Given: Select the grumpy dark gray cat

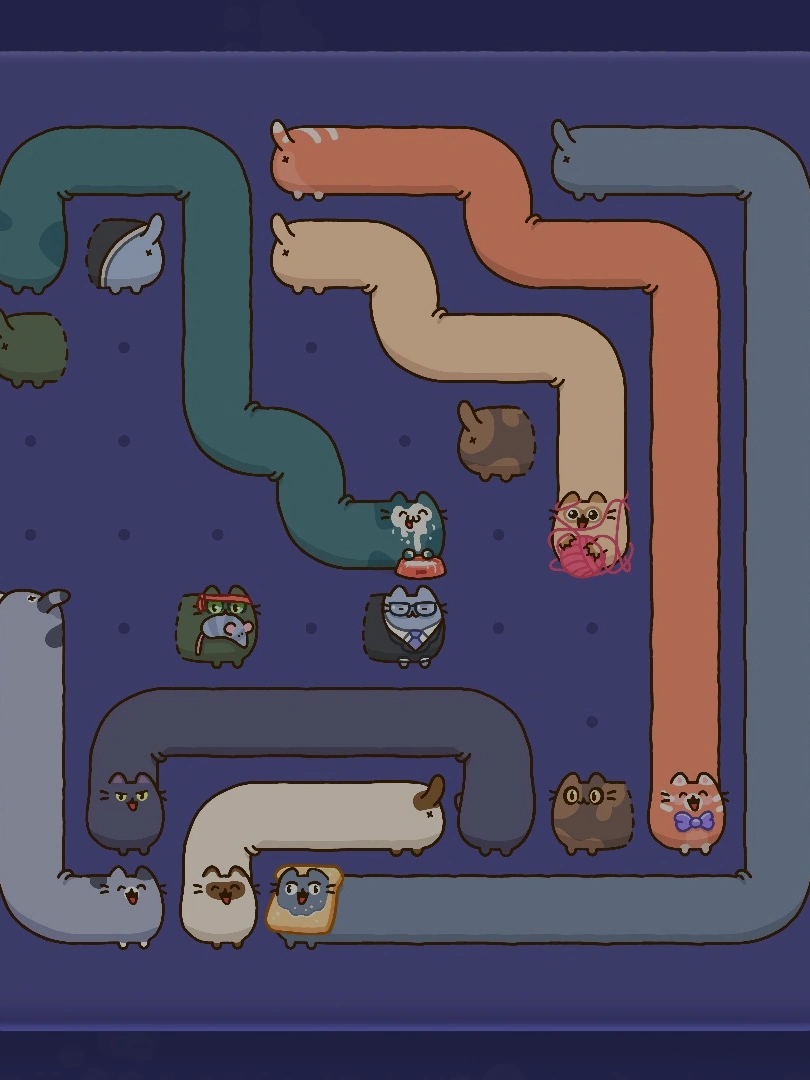Looking at the screenshot, I should pos(127,808).
